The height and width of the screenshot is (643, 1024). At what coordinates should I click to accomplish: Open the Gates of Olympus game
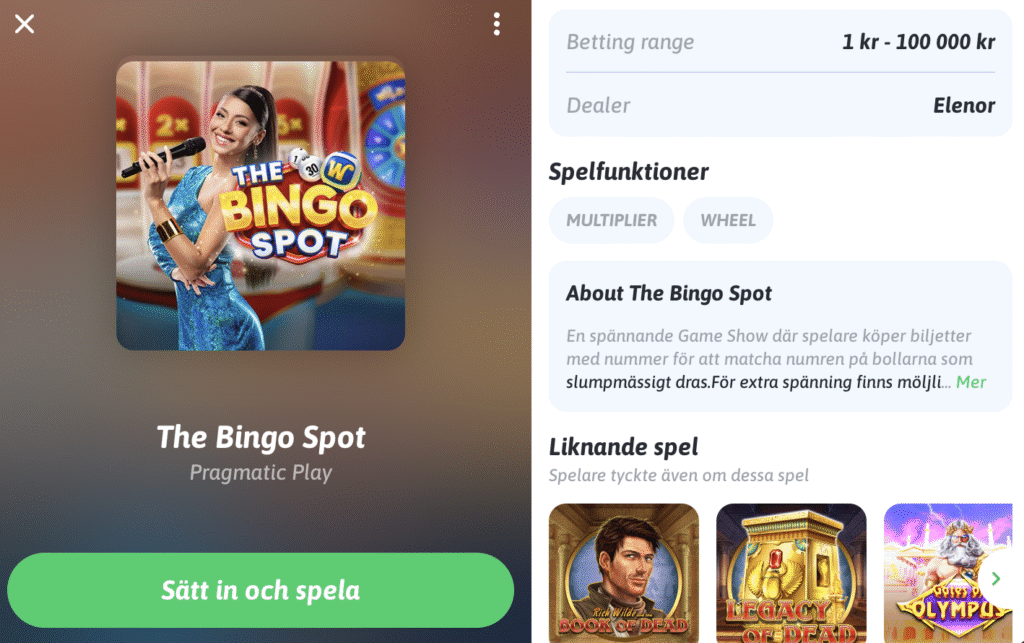pyautogui.click(x=940, y=572)
